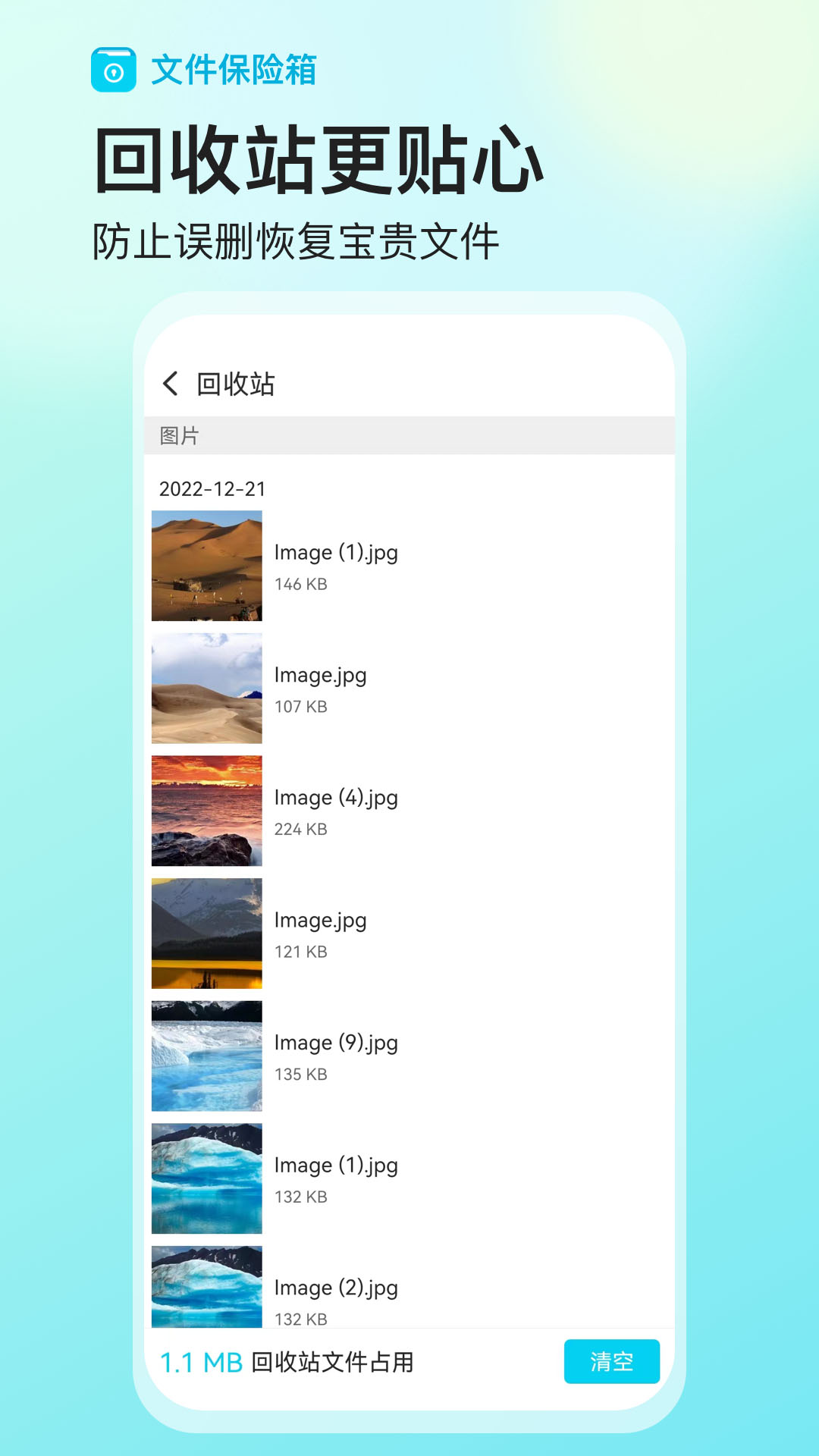View the sunset ocean Image (4).jpg thumbnail
819x1456 pixels.
click(x=207, y=811)
